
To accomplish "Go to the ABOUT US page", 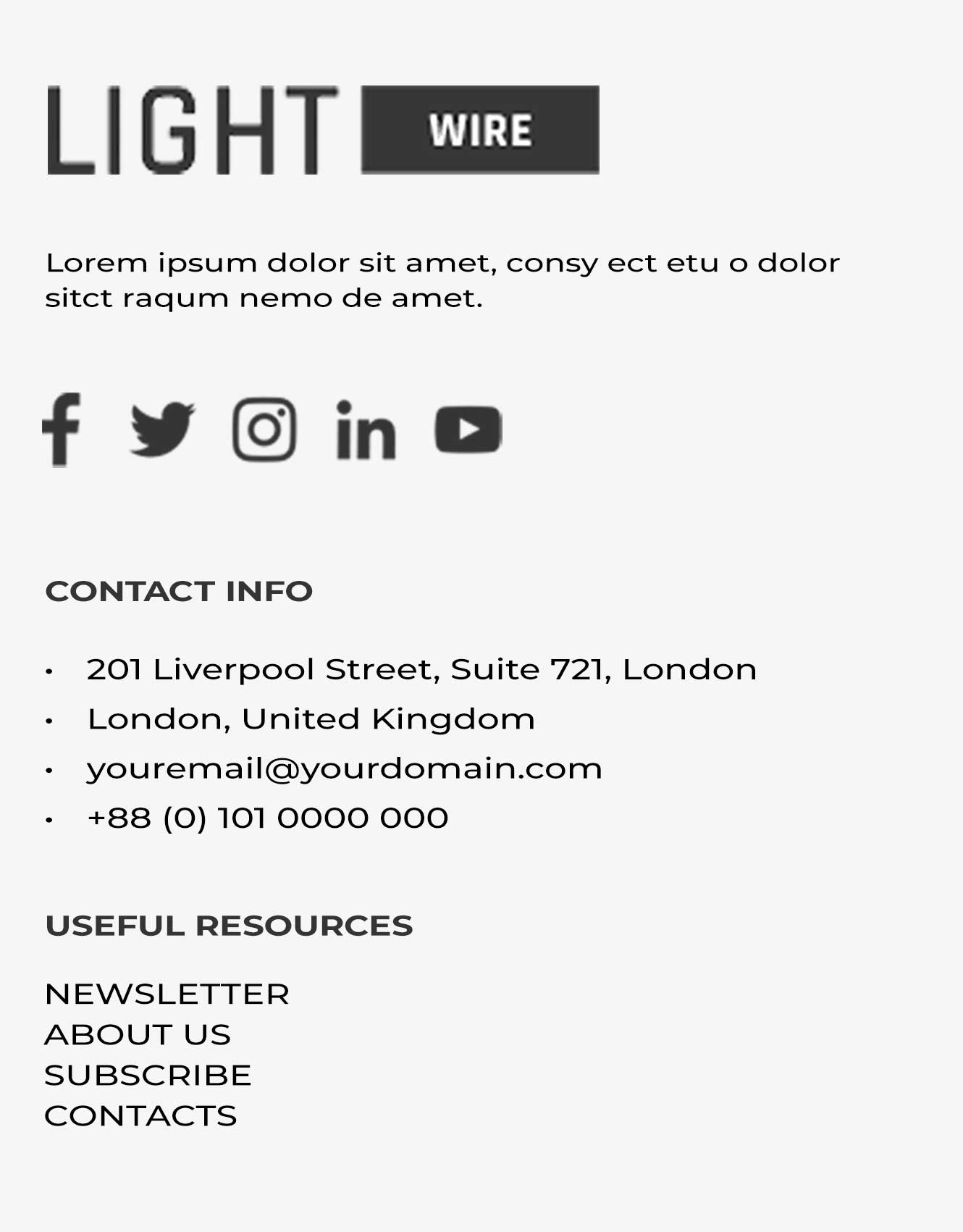I will click(x=138, y=1035).
